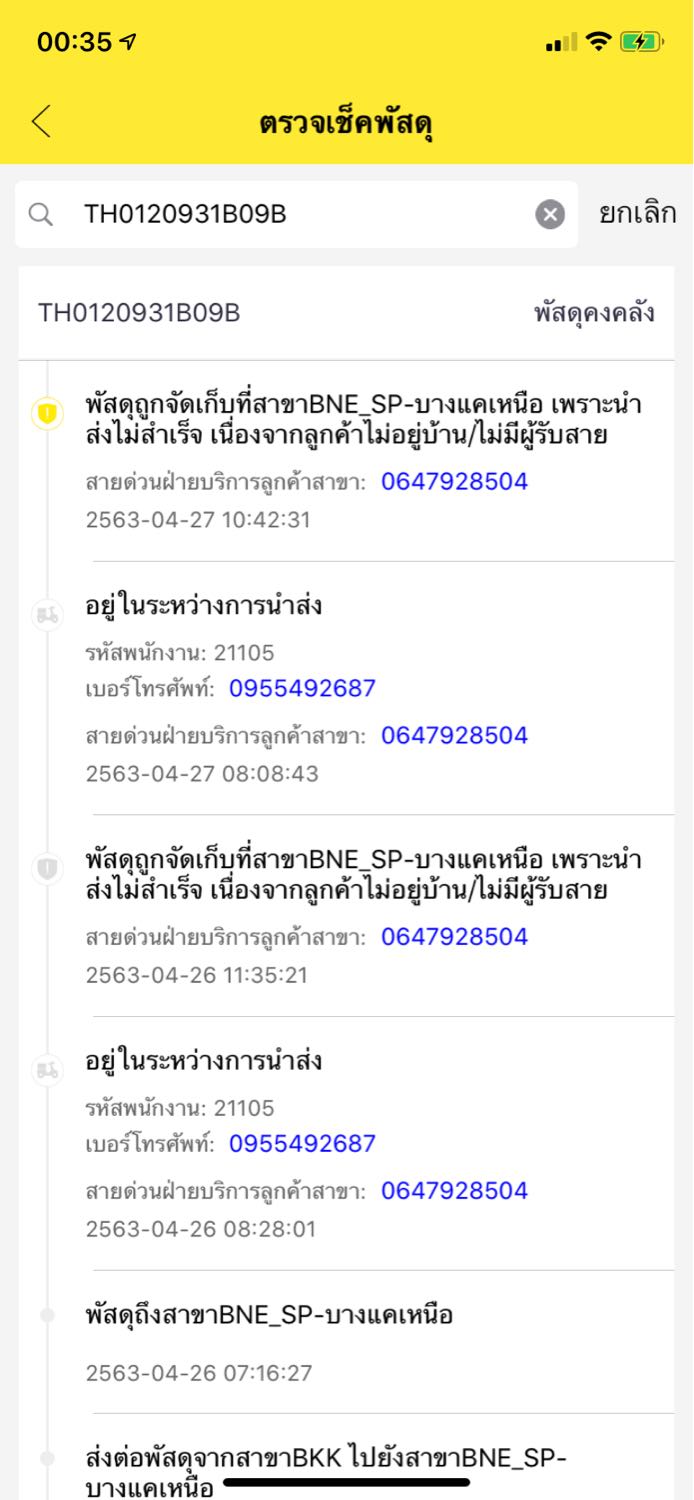This screenshot has width=694, height=1500.
Task: Call branch hotline 0647928504 in the 08:28:01 entry
Action: (x=454, y=1191)
